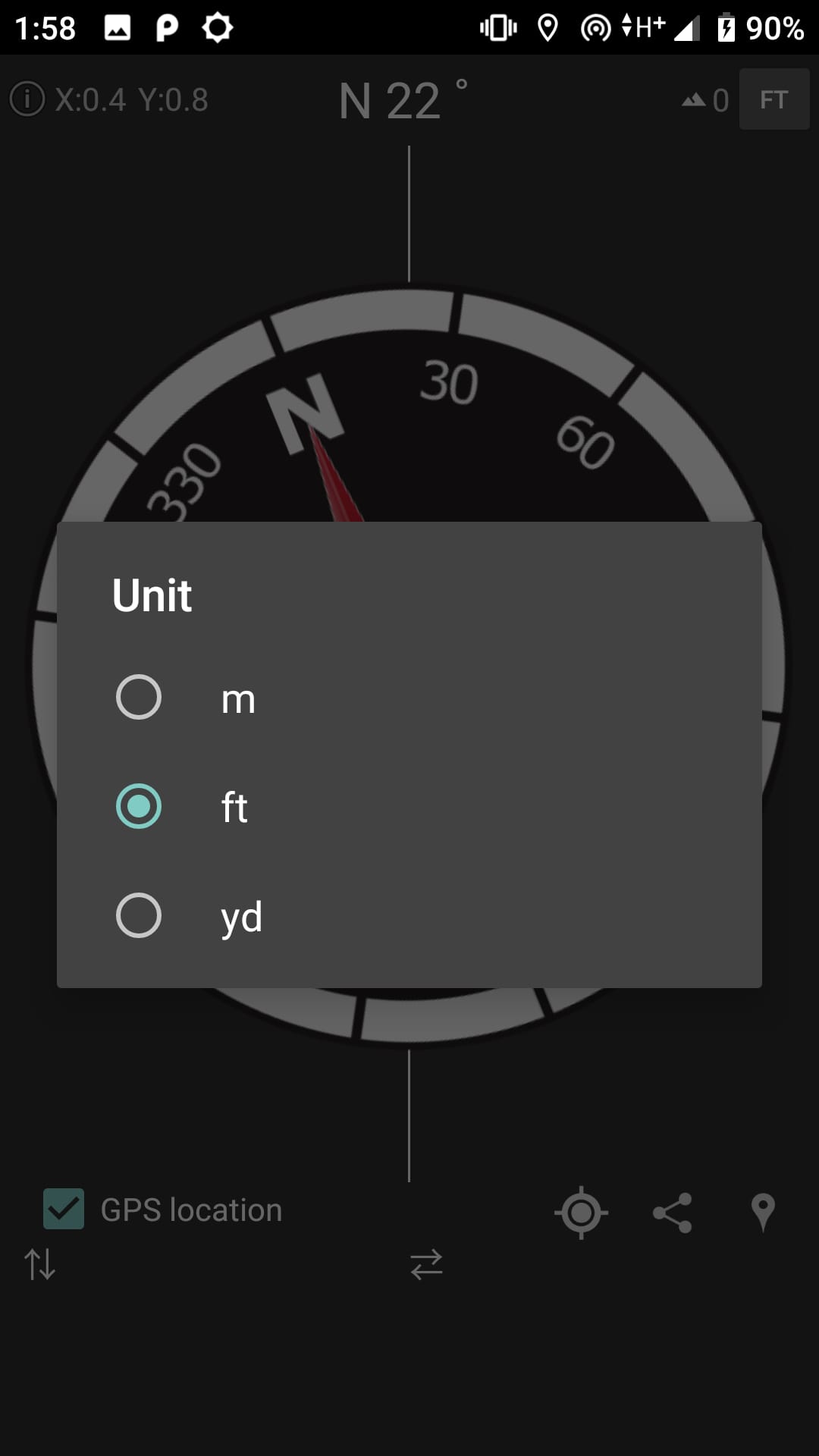Tap the Unit dialog title
The height and width of the screenshot is (1456, 819).
point(152,596)
